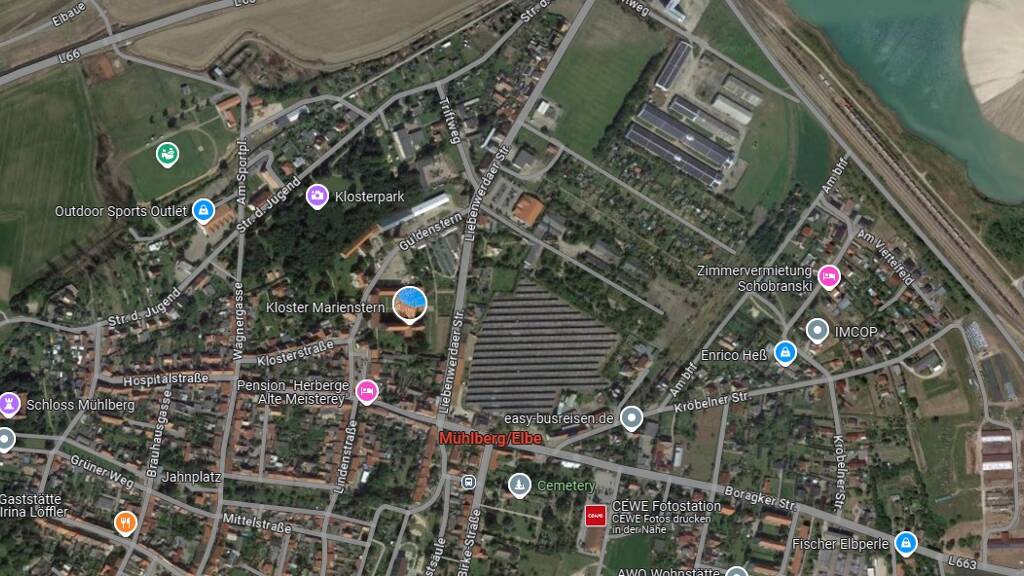Open the CEWE Fotostation pin
The image size is (1024, 576).
tap(595, 514)
